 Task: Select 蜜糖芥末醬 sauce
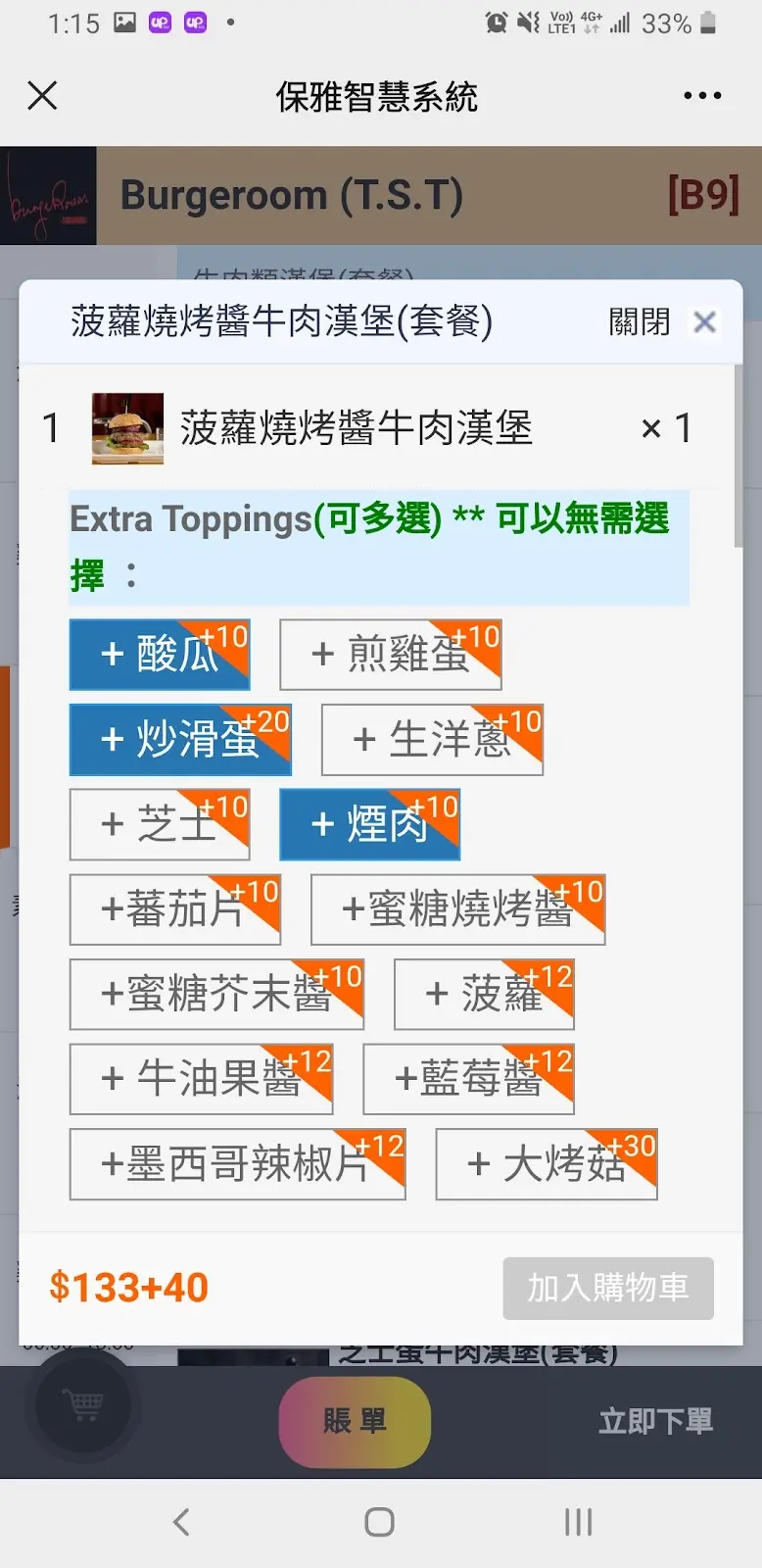pyautogui.click(x=215, y=995)
